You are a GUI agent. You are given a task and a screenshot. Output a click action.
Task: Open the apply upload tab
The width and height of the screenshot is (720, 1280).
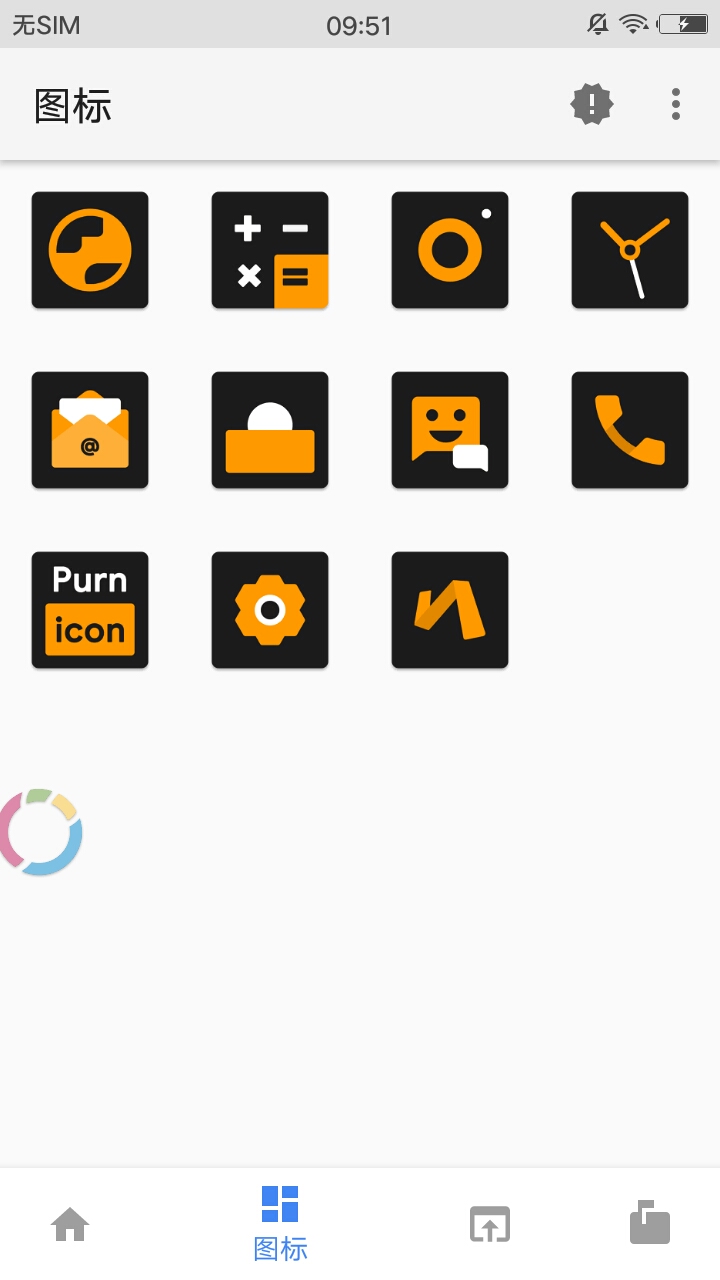pos(490,1224)
